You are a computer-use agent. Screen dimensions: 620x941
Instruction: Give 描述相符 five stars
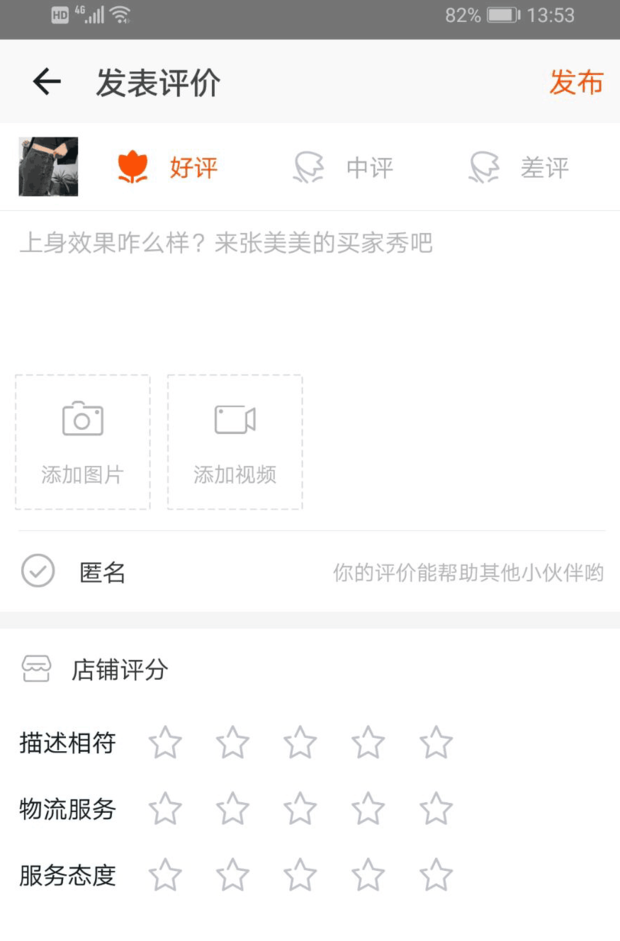click(436, 743)
